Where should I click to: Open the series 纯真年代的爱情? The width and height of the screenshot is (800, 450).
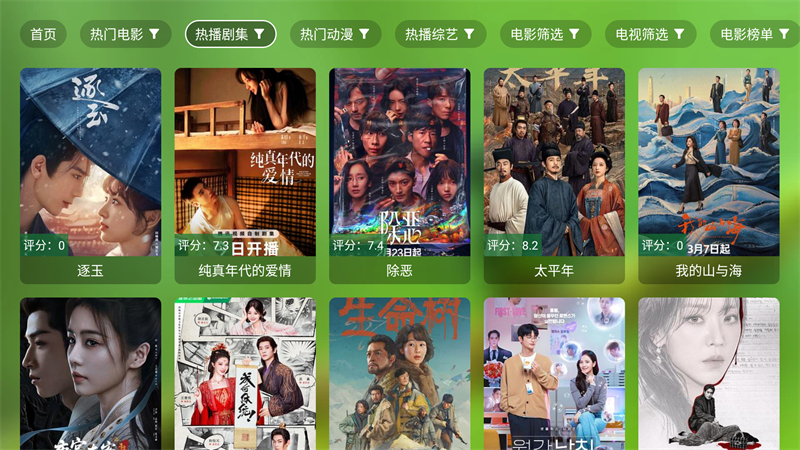coord(245,170)
